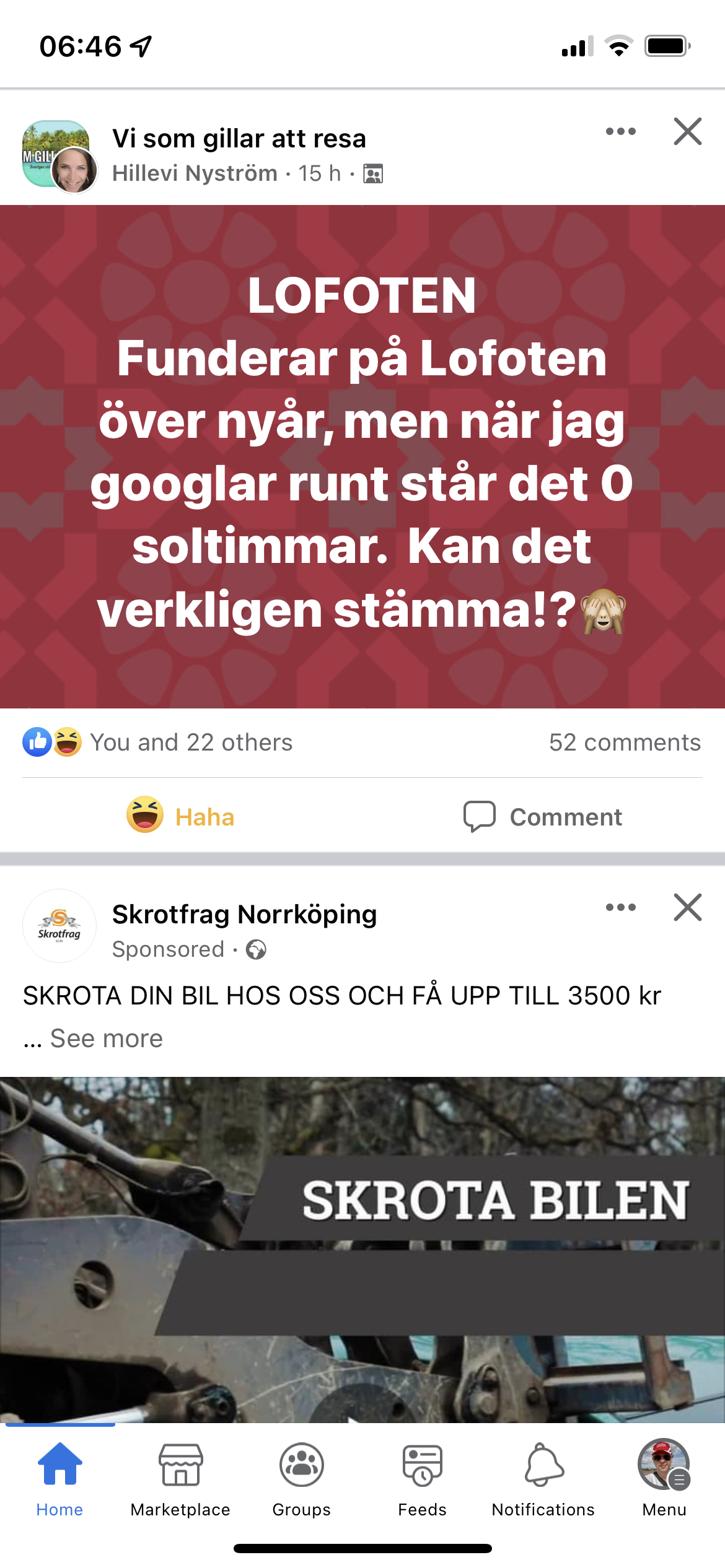Dismiss the Vi som gillar att resa post

coord(687,131)
